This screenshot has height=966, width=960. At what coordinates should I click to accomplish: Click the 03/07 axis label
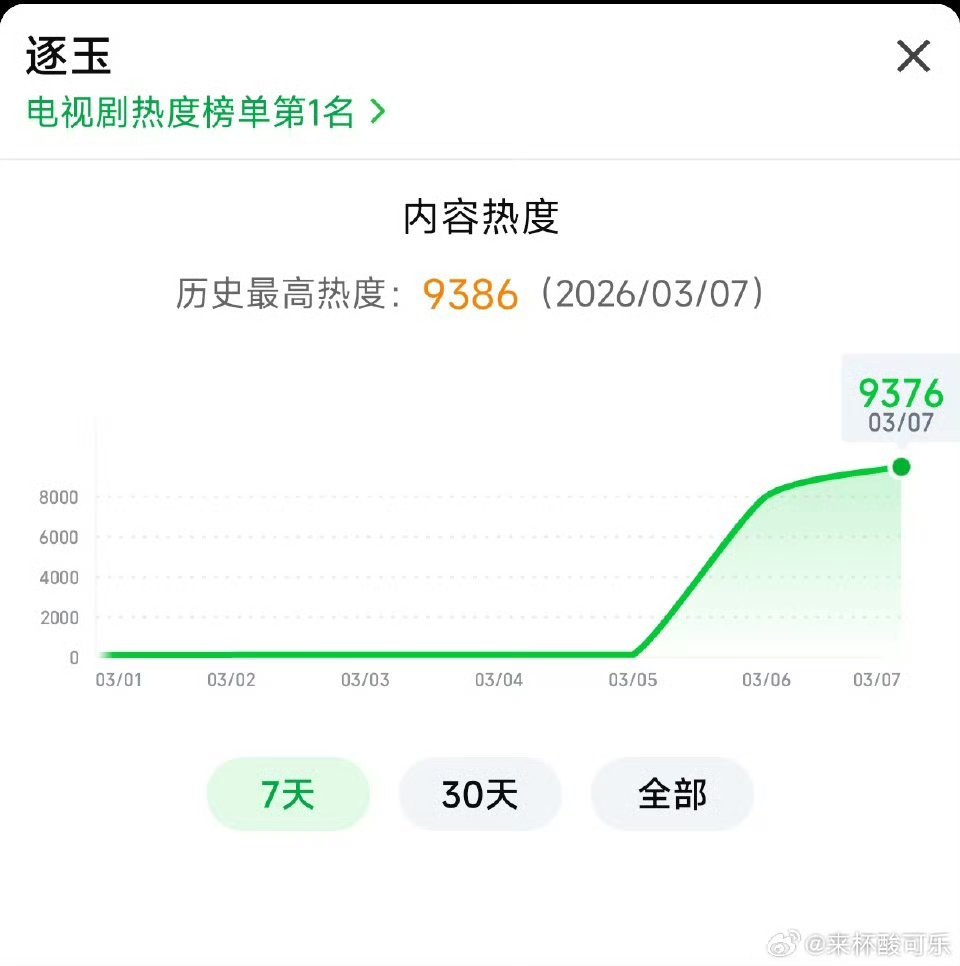coord(877,678)
